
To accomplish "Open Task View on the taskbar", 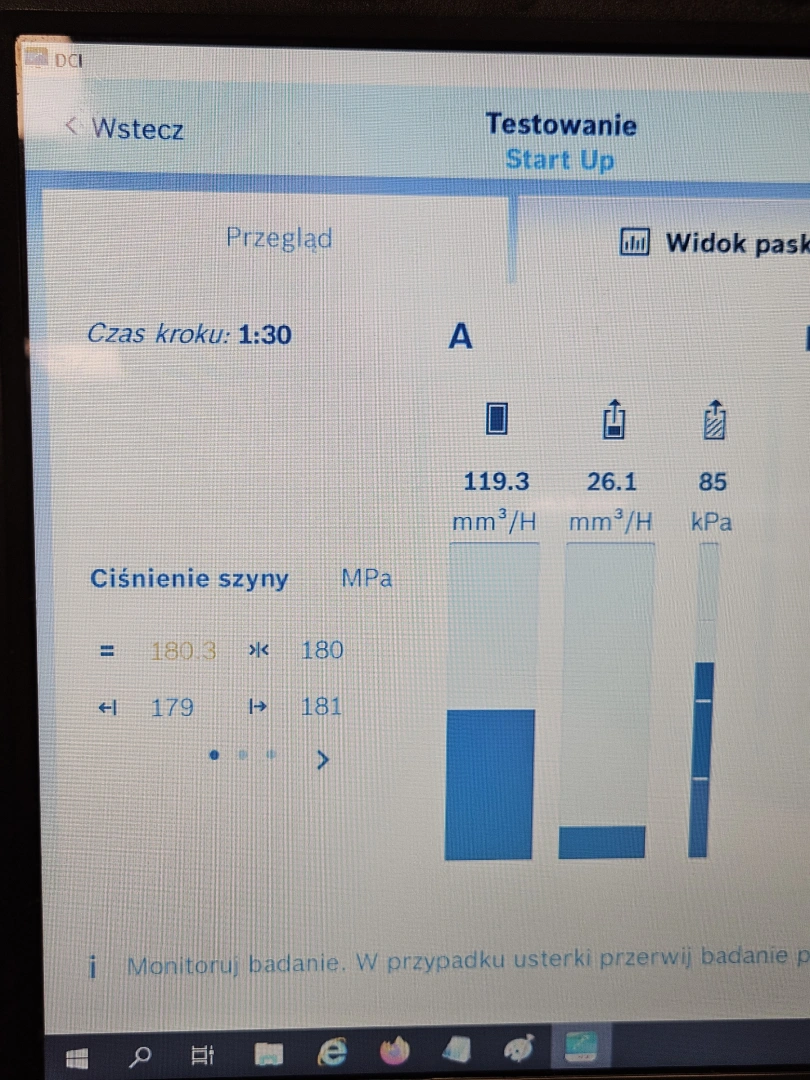I will click(x=202, y=1054).
